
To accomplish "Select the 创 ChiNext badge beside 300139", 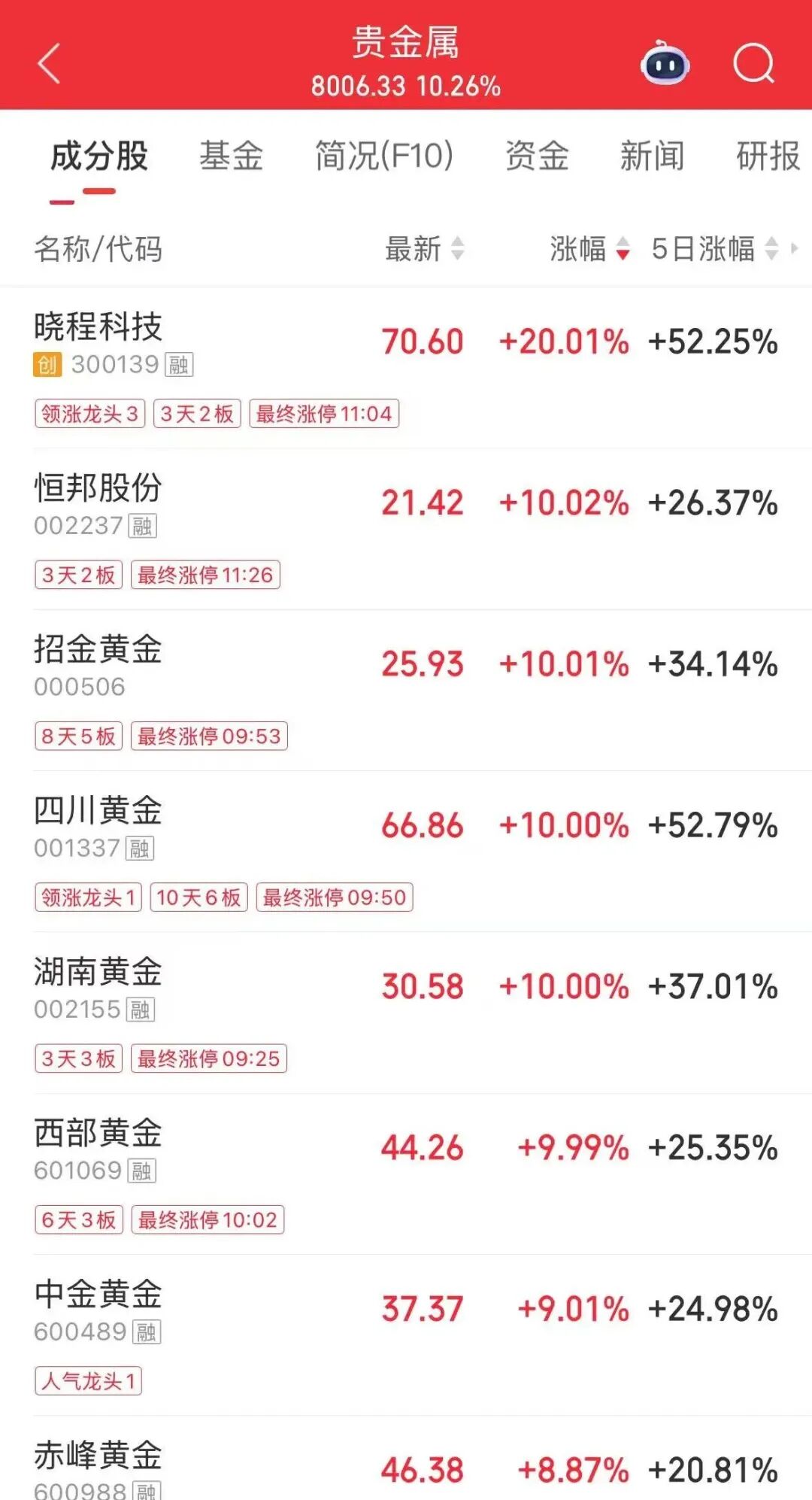I will 47,366.
